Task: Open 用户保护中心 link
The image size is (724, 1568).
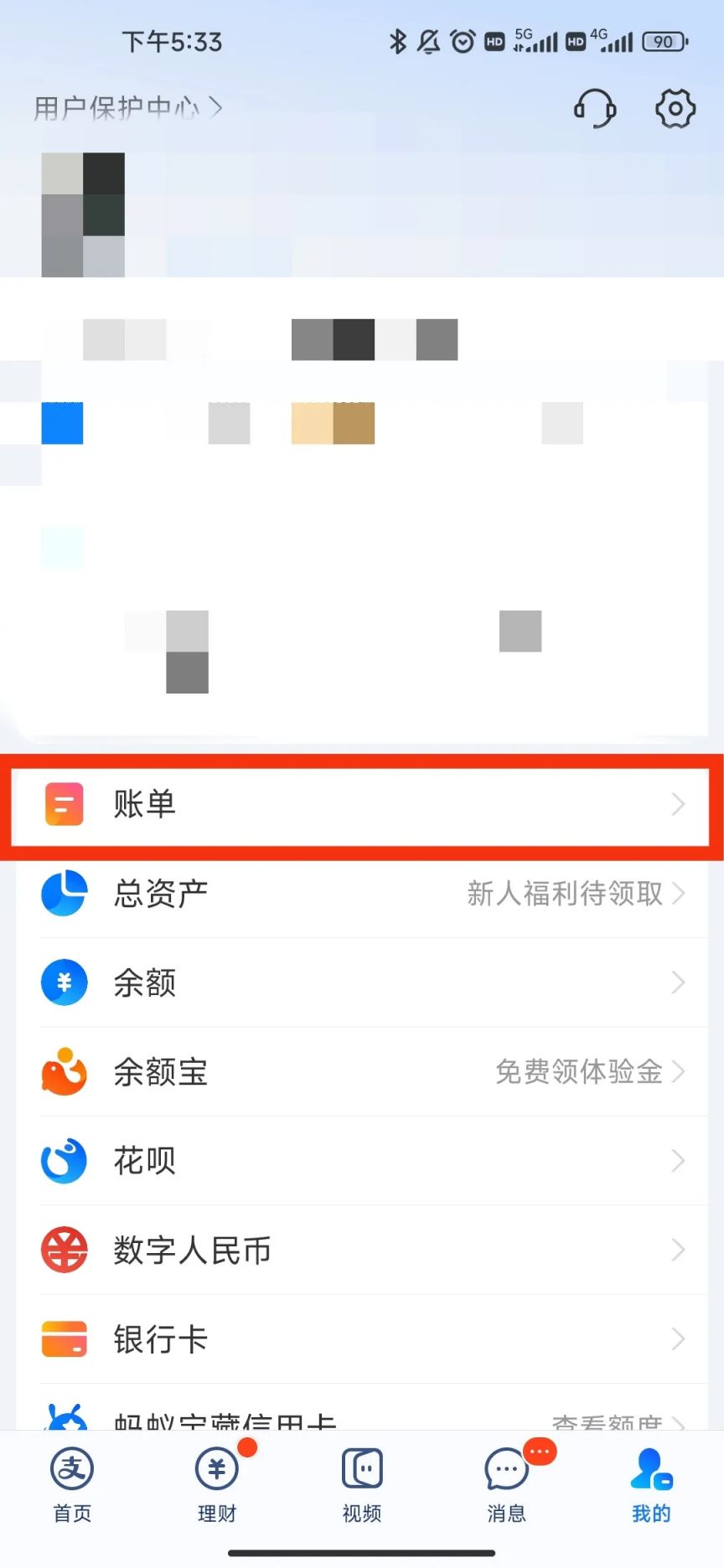Action: click(127, 108)
